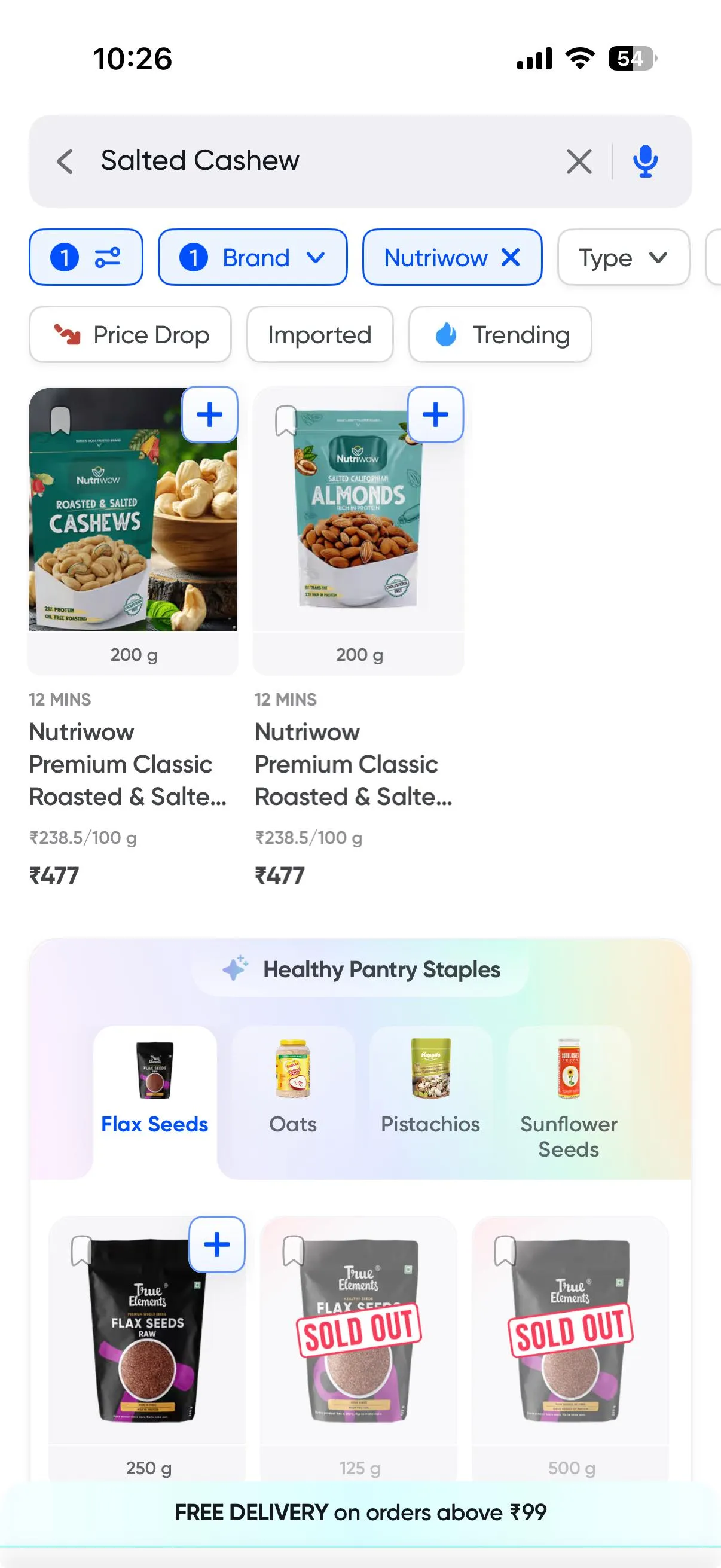
Task: Show Trending products
Action: (500, 334)
